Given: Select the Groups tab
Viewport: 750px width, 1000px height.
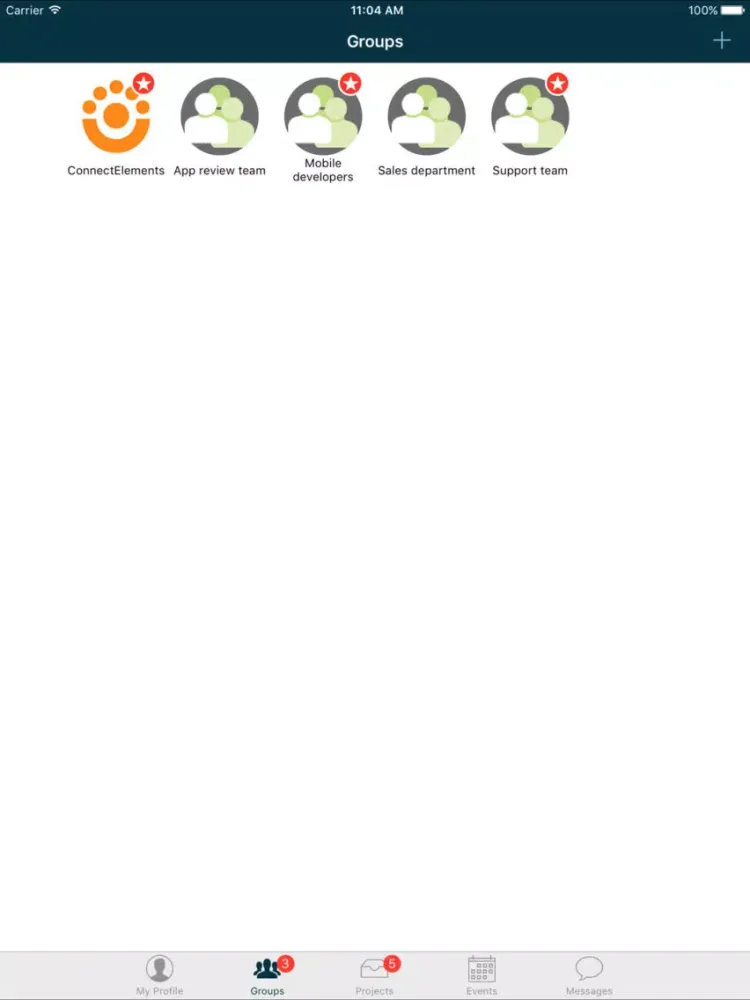Looking at the screenshot, I should 267,975.
